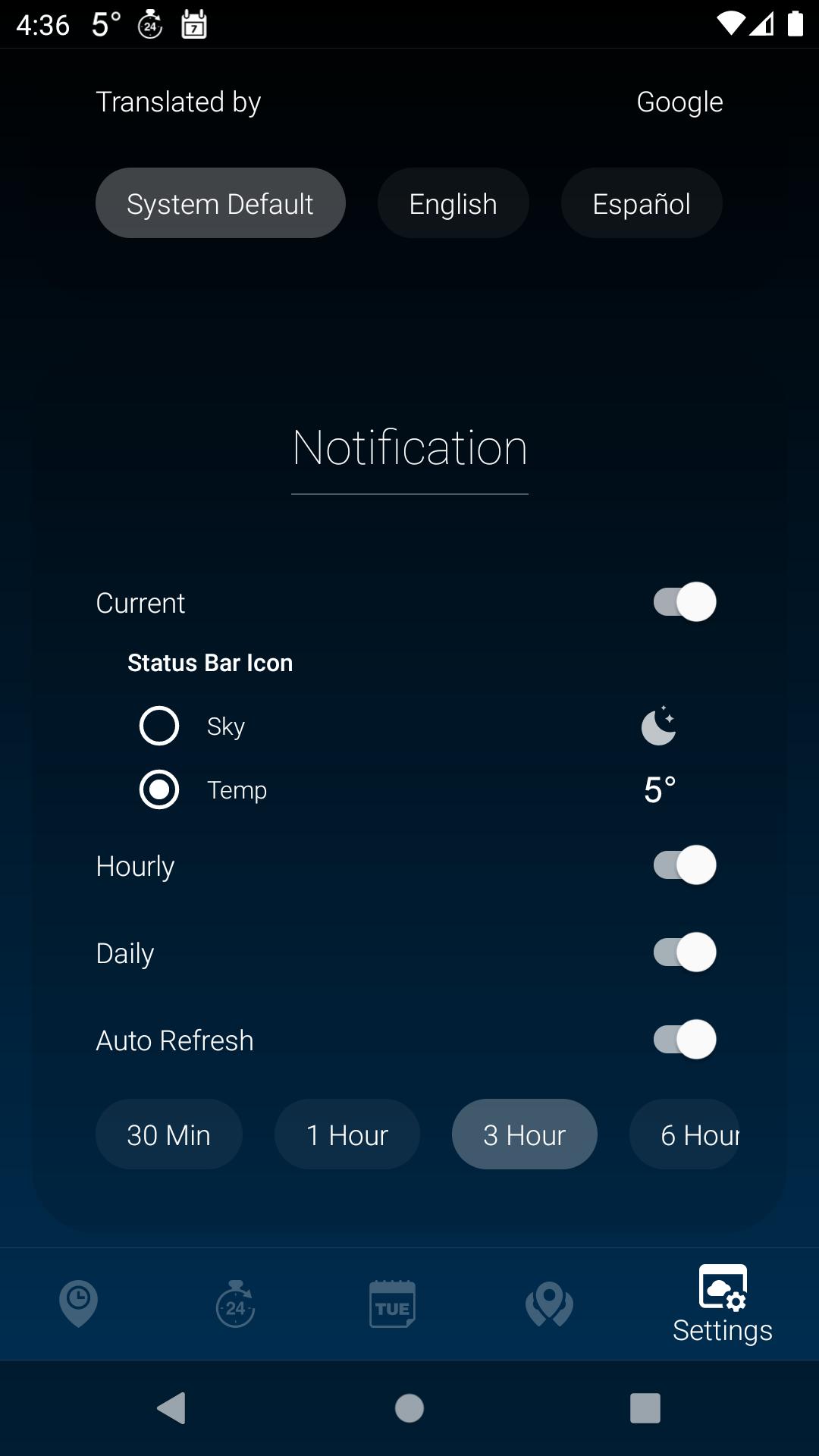Toggle the Daily notification switch
The height and width of the screenshot is (1456, 819).
coord(685,952)
